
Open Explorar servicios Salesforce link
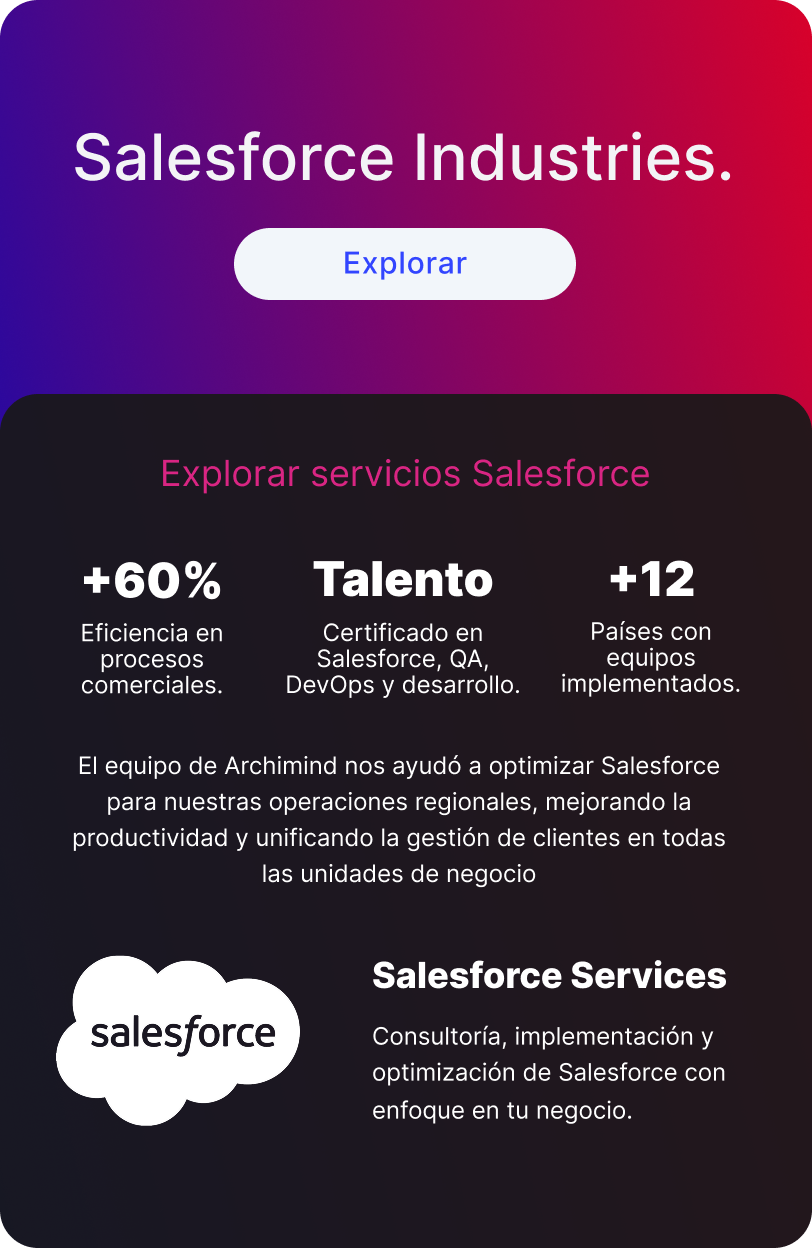(404, 474)
